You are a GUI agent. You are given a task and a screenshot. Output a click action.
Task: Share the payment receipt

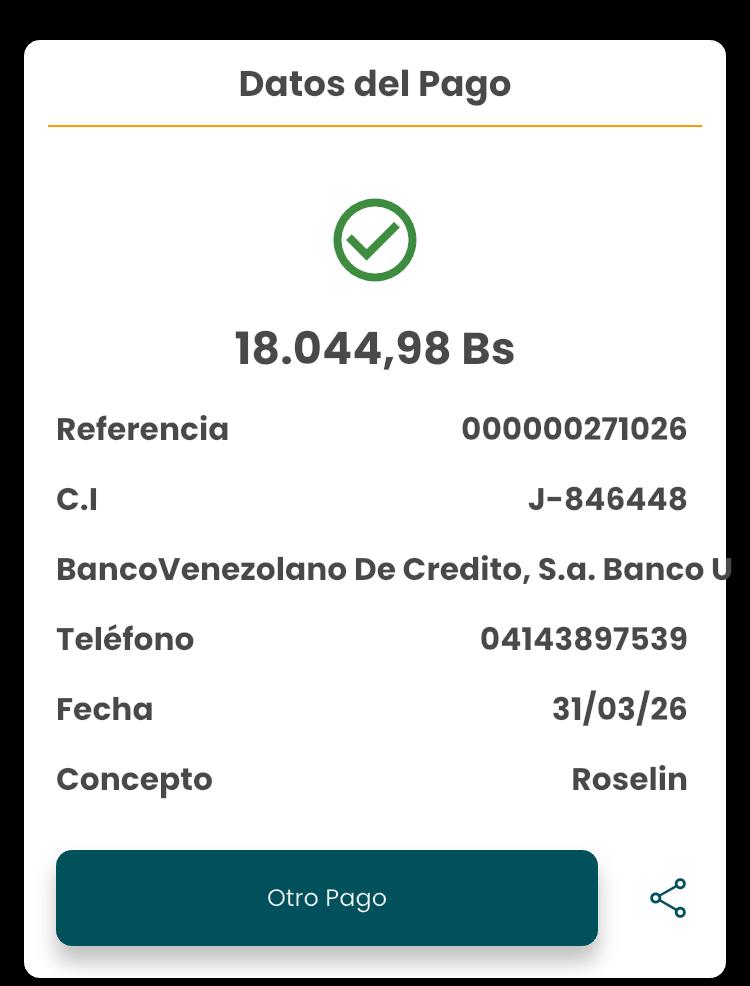tap(668, 898)
